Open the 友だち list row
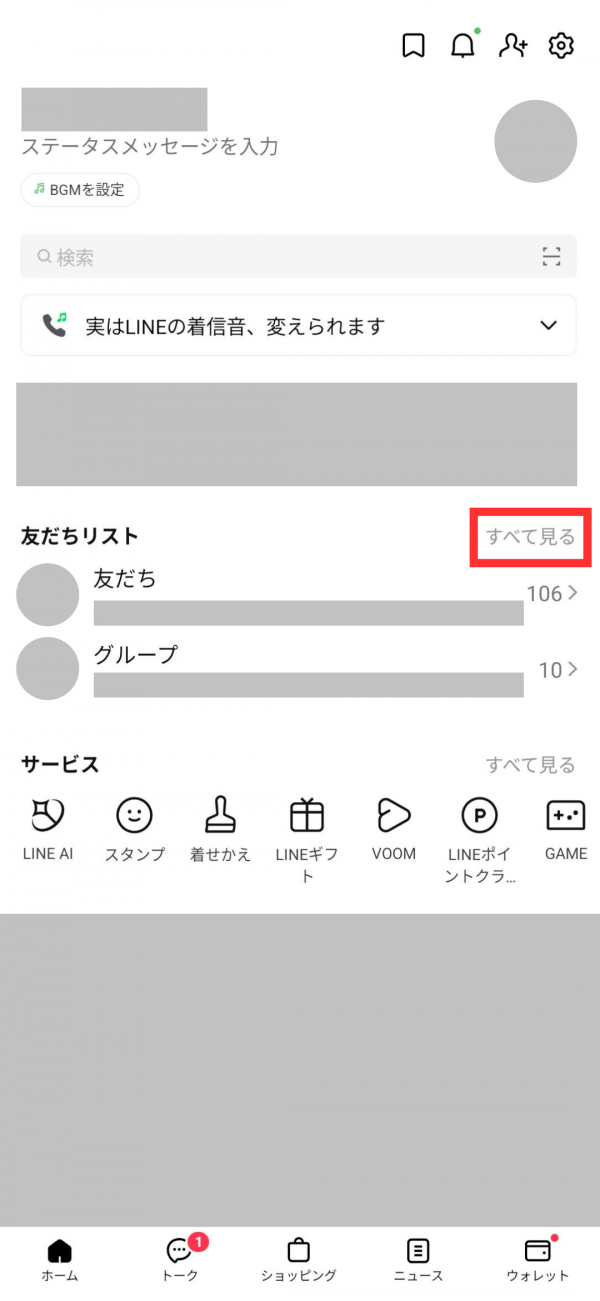600x1301 pixels. [x=300, y=594]
